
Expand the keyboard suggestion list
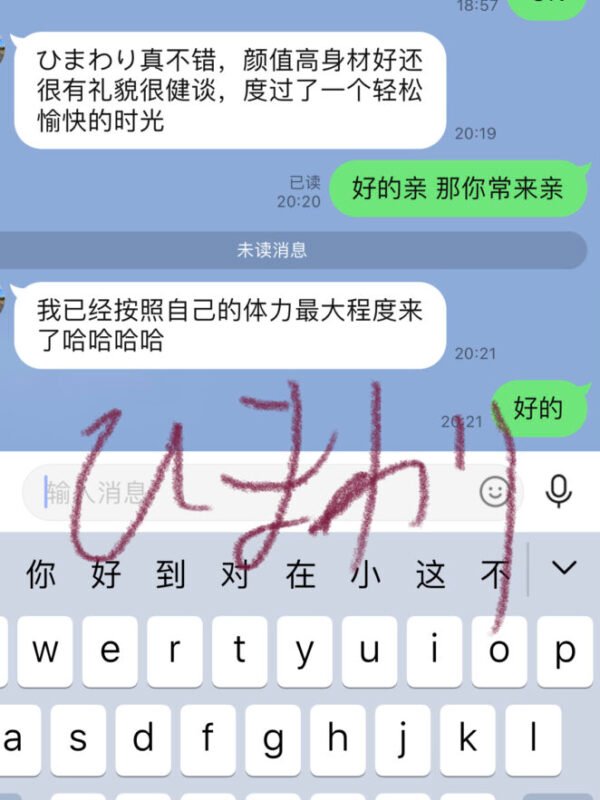tap(565, 569)
